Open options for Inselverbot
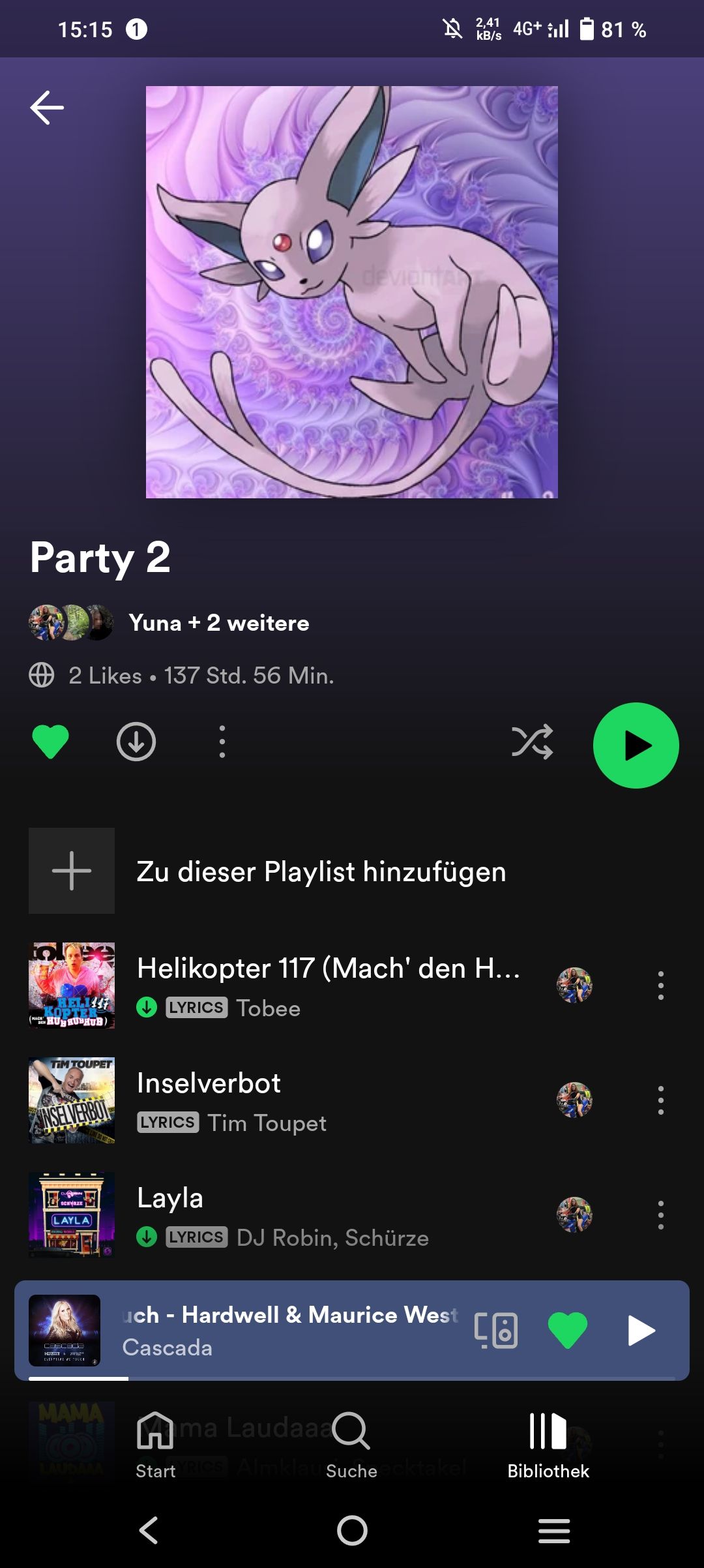704x1568 pixels. 660,1100
